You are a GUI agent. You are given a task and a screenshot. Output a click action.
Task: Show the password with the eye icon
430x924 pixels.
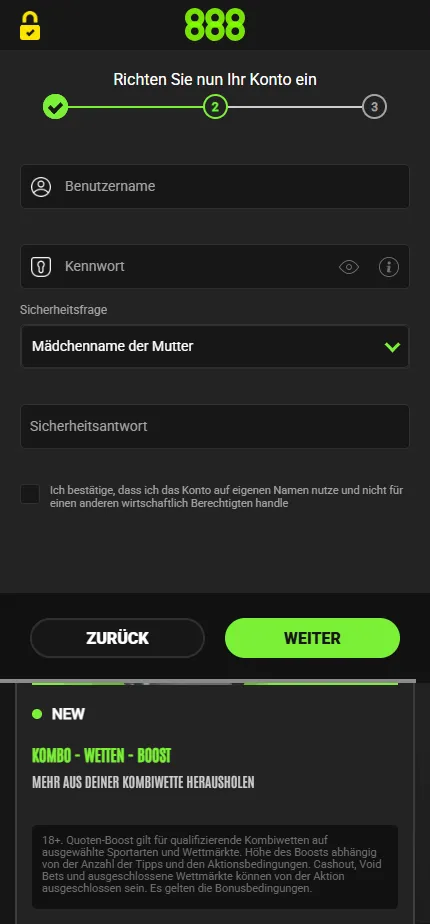(349, 267)
